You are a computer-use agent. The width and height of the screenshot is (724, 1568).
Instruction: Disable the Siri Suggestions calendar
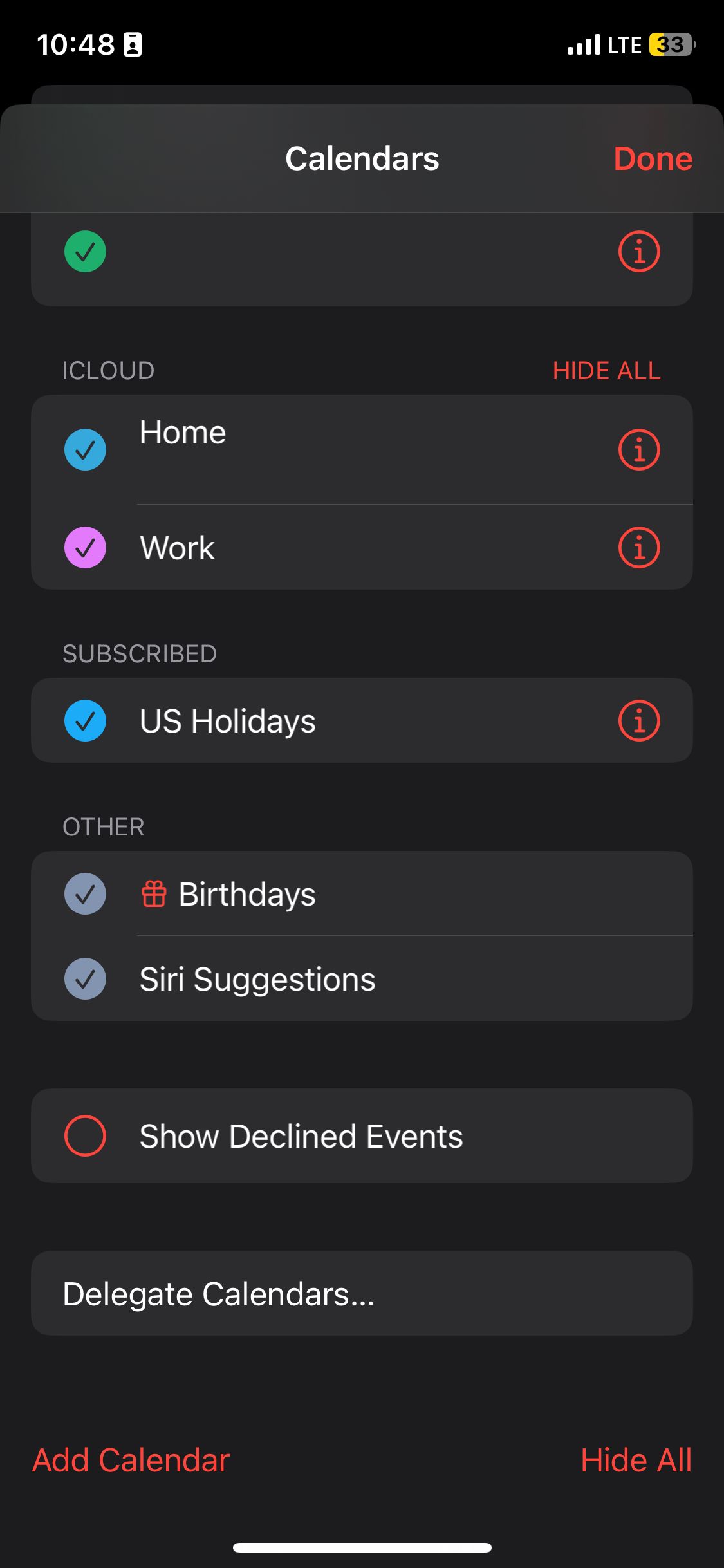85,979
